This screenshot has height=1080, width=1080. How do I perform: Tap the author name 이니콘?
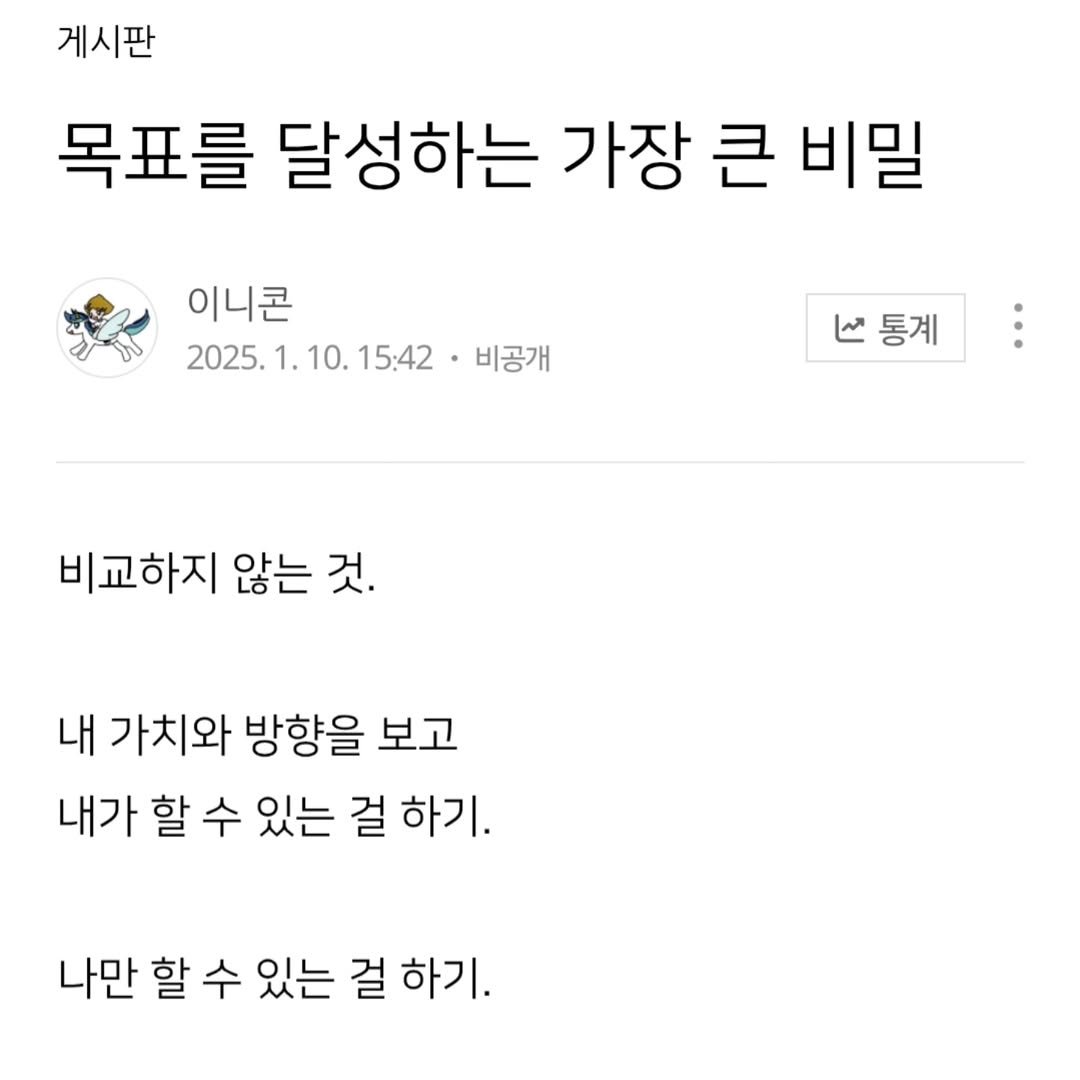click(239, 304)
